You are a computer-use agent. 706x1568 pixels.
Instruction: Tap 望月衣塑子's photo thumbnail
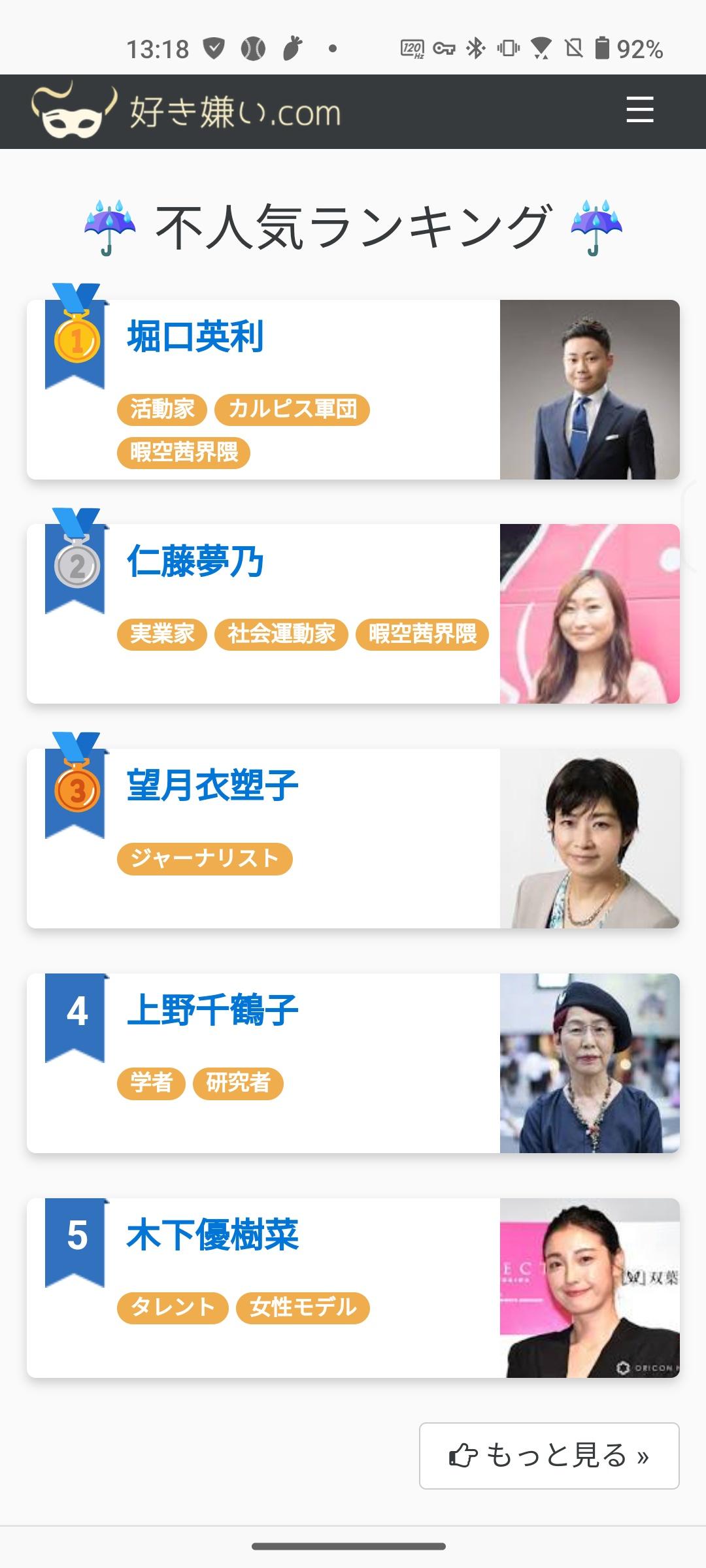coord(590,839)
